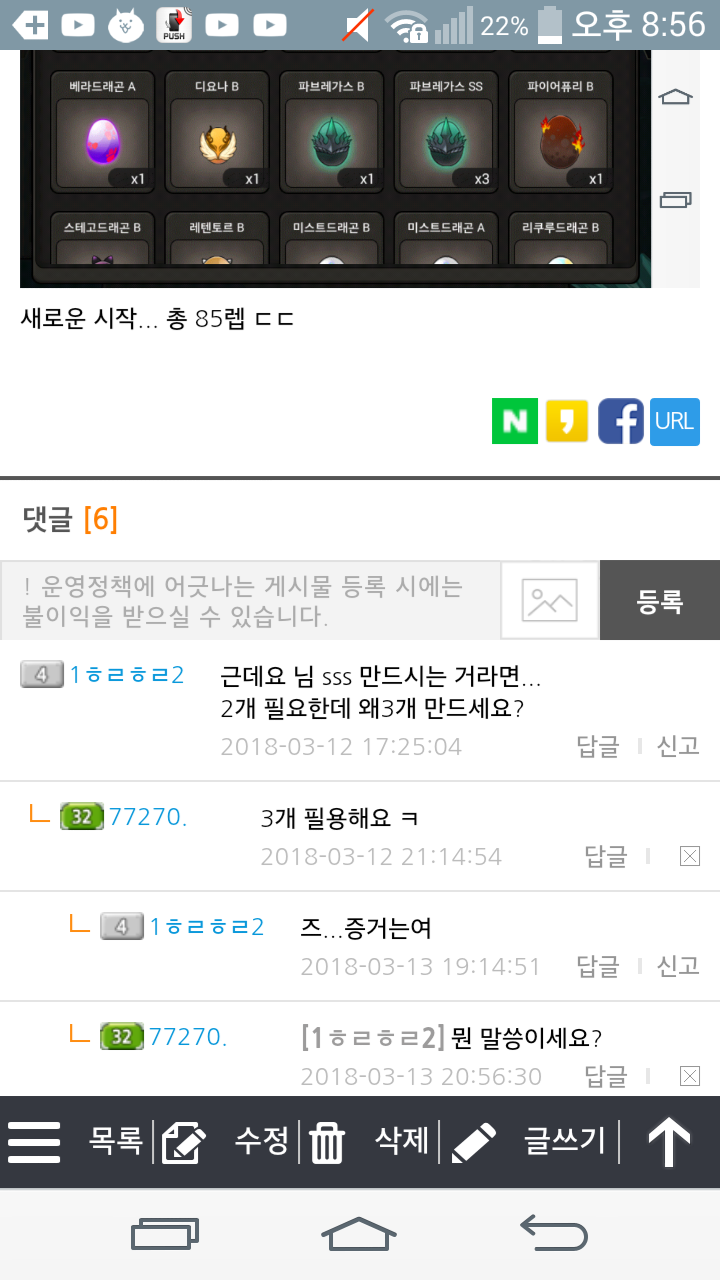Viewport: 720px width, 1280px height.
Task: Copy the post URL
Action: click(674, 421)
